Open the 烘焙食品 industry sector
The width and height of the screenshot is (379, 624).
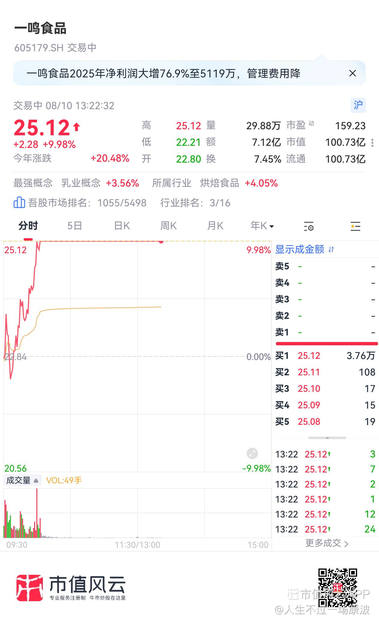(x=219, y=183)
